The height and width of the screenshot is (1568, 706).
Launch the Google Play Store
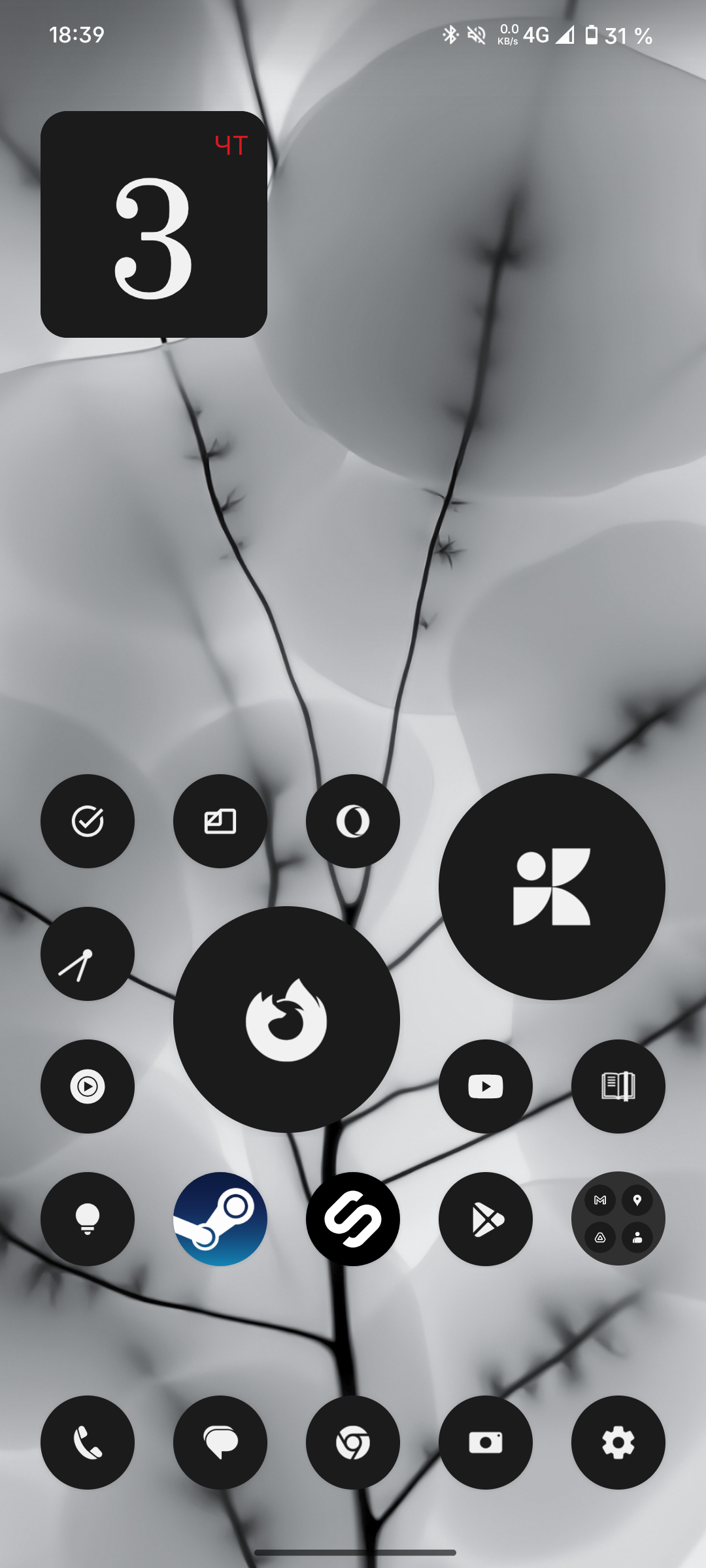coord(486,1219)
